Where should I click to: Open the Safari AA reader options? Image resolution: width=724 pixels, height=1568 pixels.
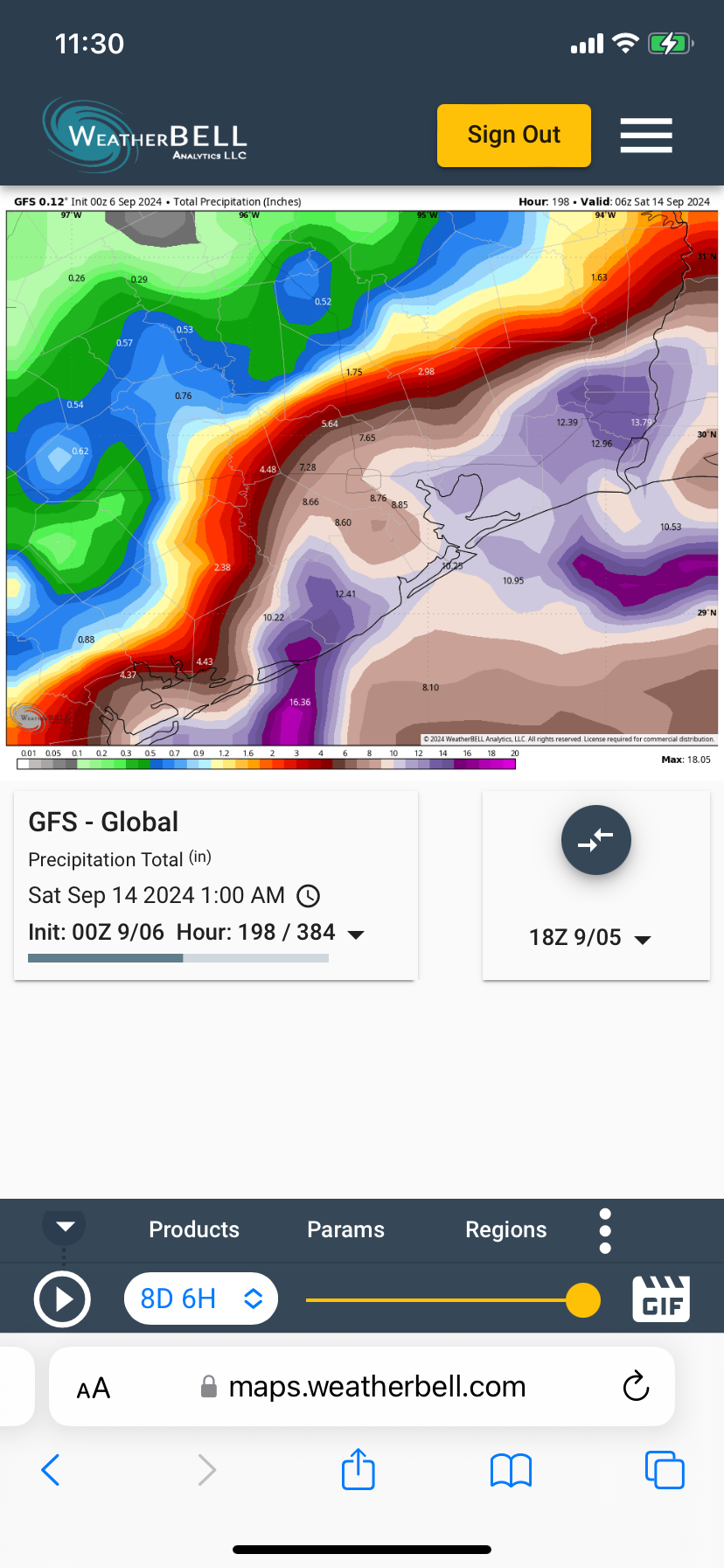click(x=94, y=1388)
